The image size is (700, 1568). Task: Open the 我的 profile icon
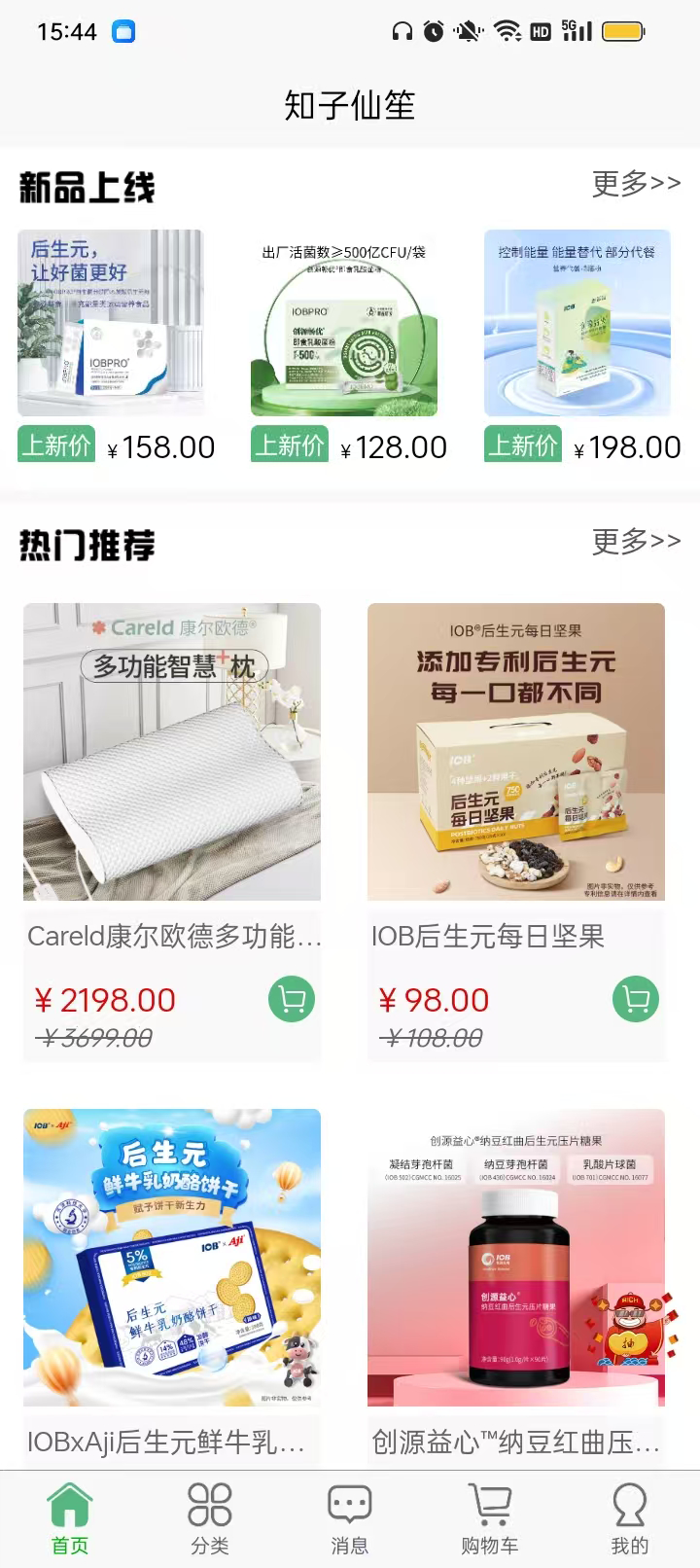pos(630,1506)
